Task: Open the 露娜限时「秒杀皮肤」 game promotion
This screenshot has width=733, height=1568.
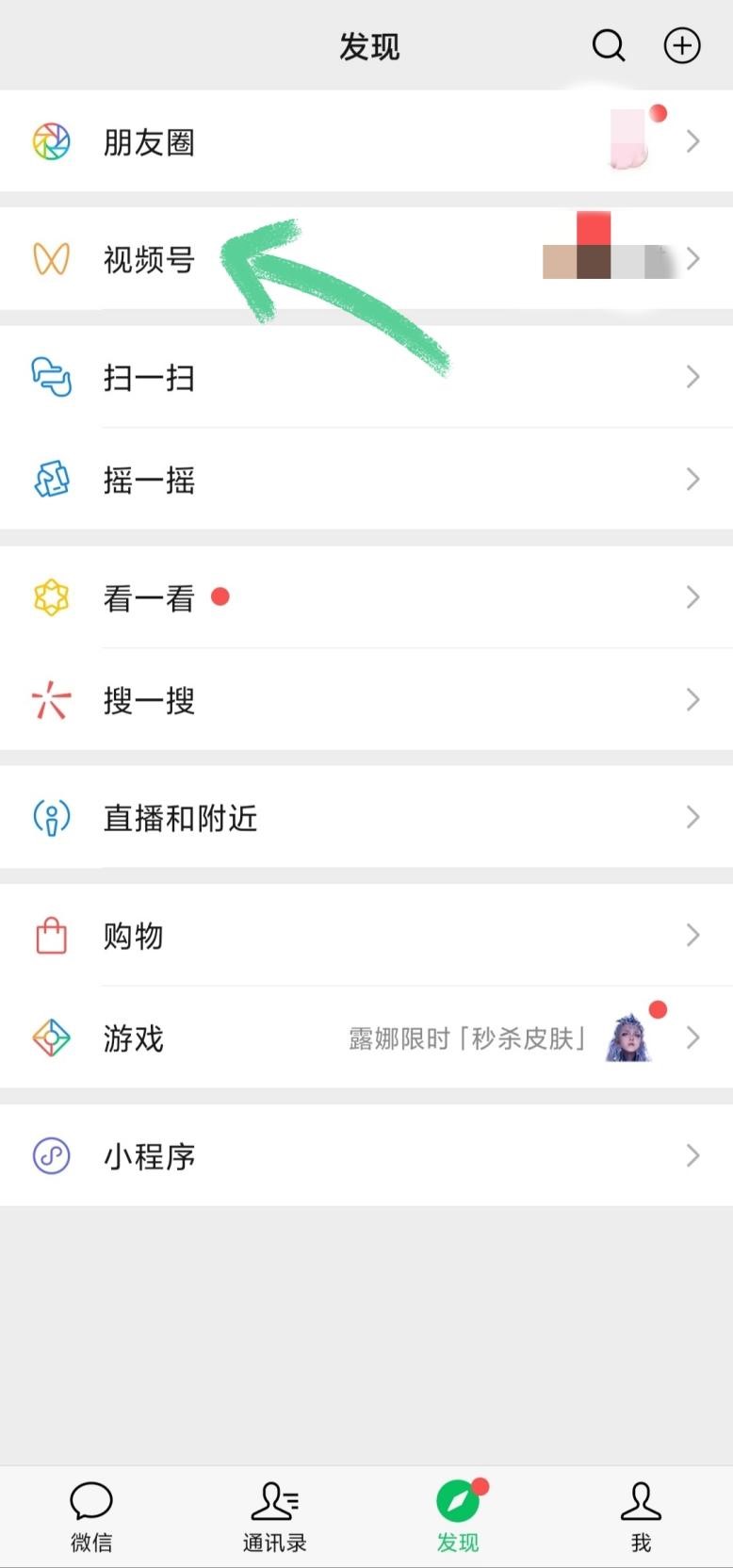Action: (471, 1038)
